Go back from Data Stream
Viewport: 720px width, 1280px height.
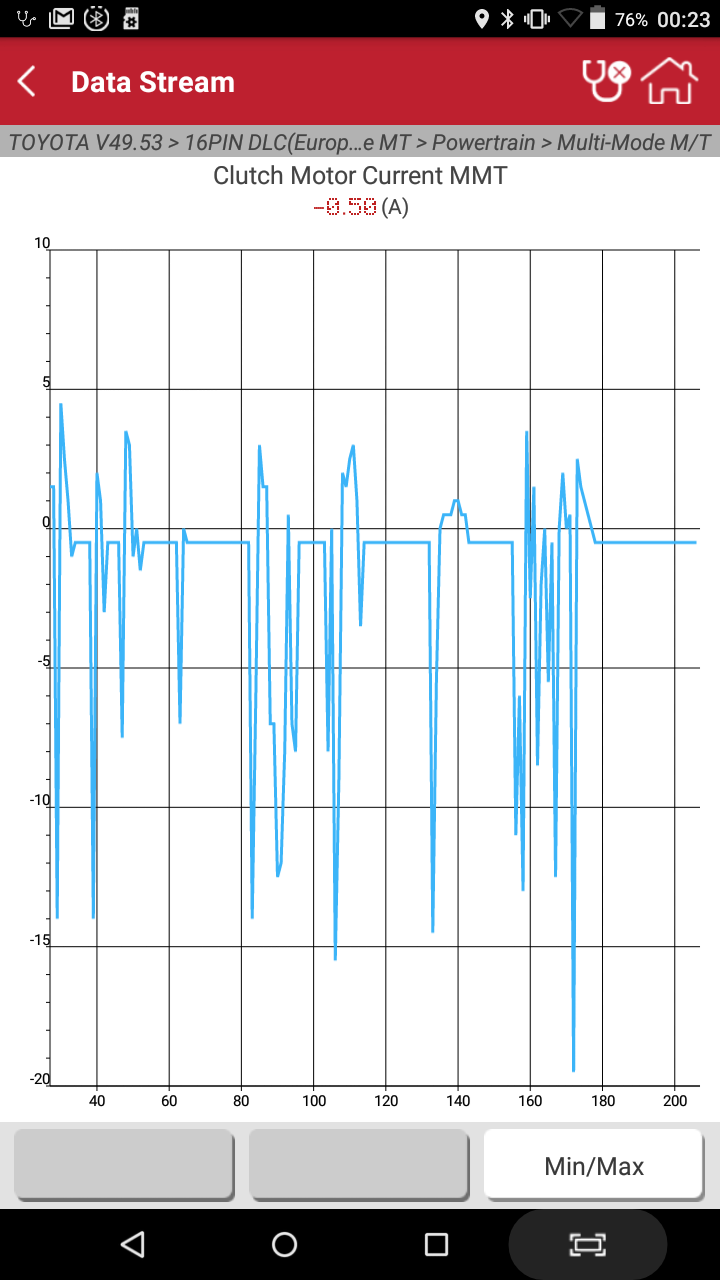pyautogui.click(x=28, y=82)
